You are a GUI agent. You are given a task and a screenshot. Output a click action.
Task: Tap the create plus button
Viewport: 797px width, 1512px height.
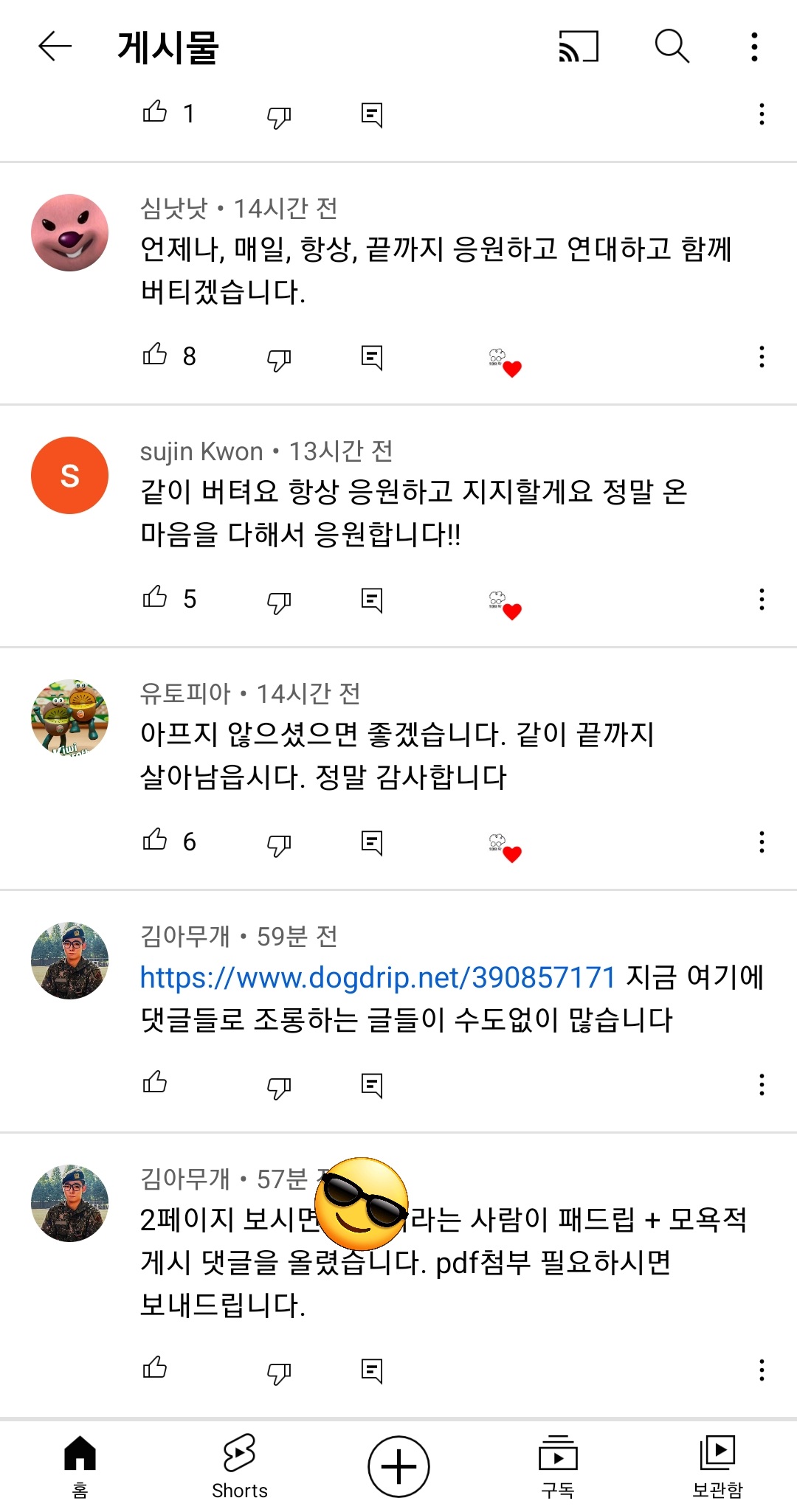(398, 1466)
